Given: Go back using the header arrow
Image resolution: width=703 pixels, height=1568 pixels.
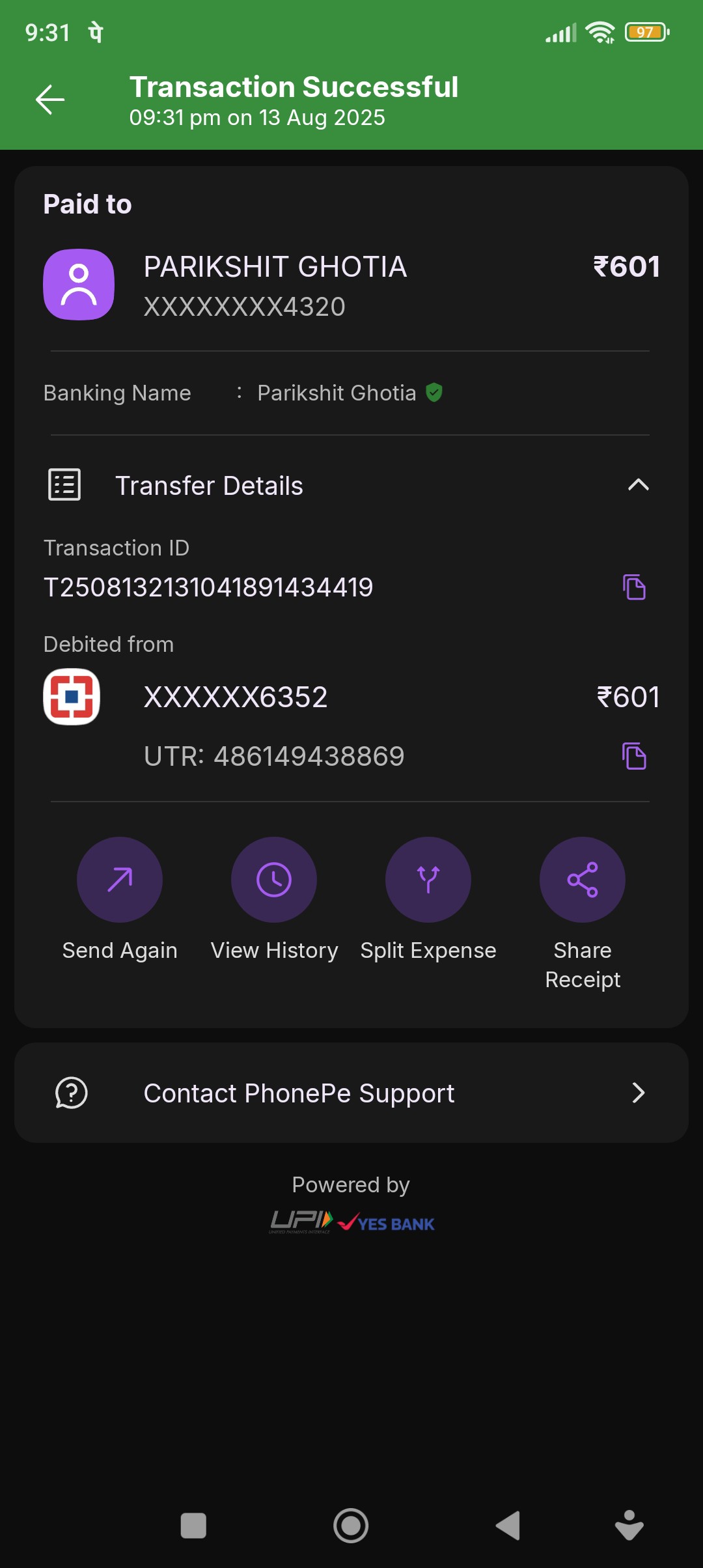Looking at the screenshot, I should pos(50,100).
